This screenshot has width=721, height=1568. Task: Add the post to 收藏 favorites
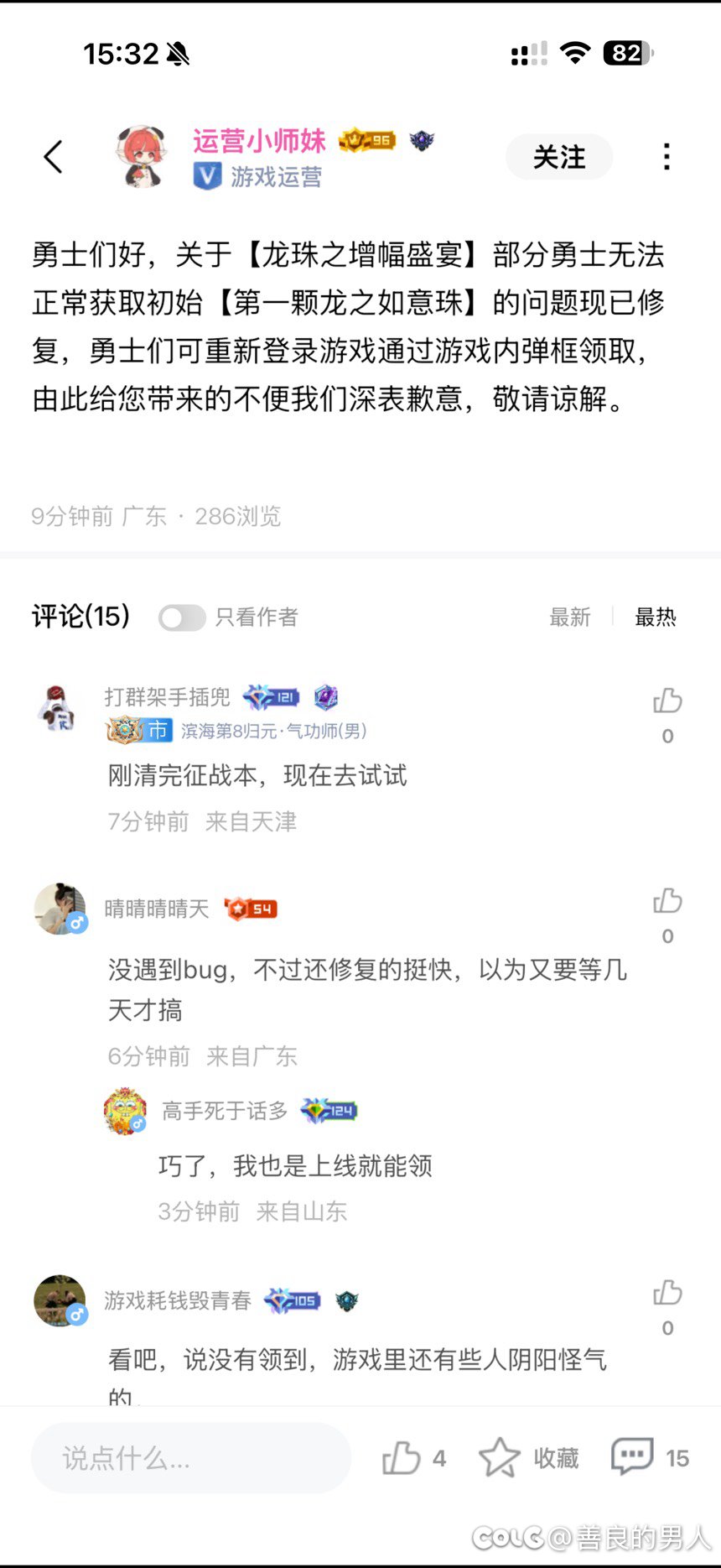(529, 1458)
